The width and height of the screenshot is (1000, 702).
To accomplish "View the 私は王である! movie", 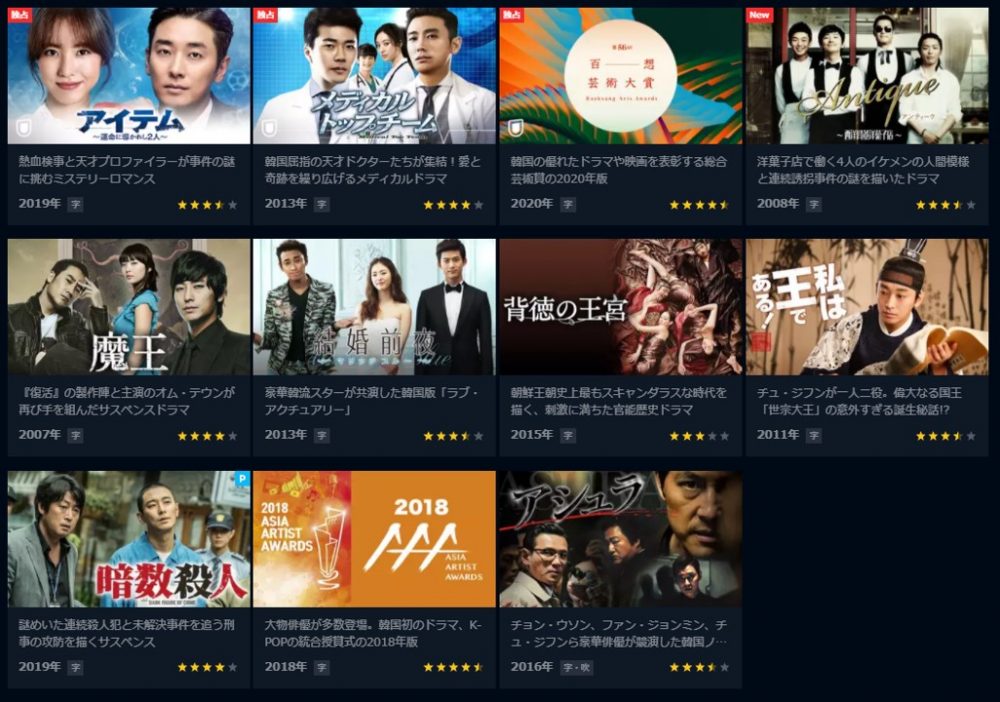I will tap(866, 307).
